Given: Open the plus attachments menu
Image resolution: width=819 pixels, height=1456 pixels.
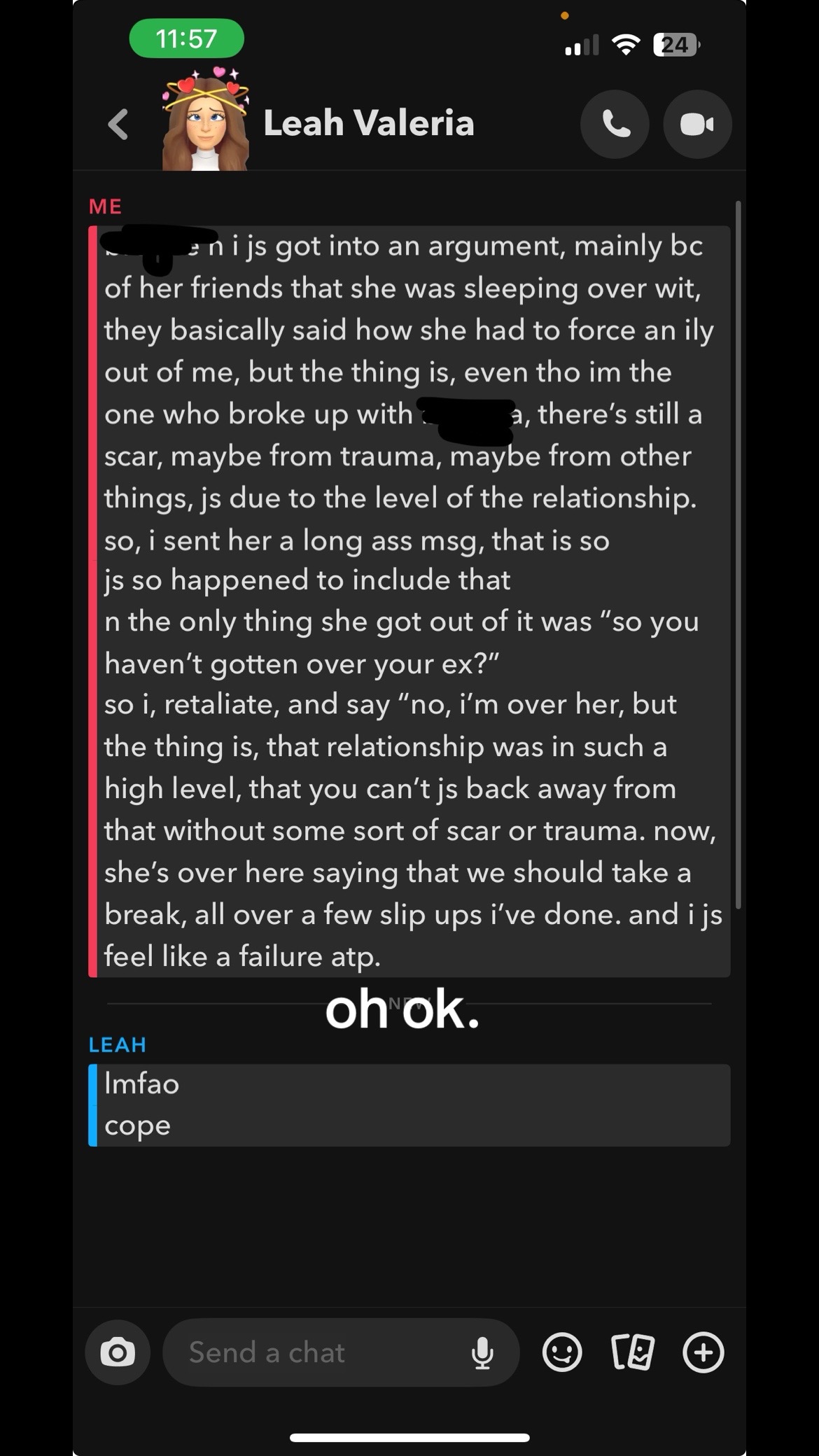Looking at the screenshot, I should (703, 1352).
